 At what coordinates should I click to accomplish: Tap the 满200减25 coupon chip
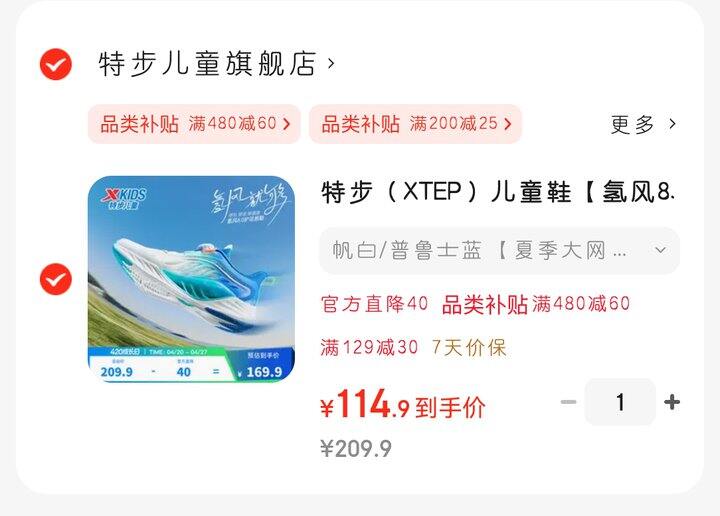pos(415,124)
